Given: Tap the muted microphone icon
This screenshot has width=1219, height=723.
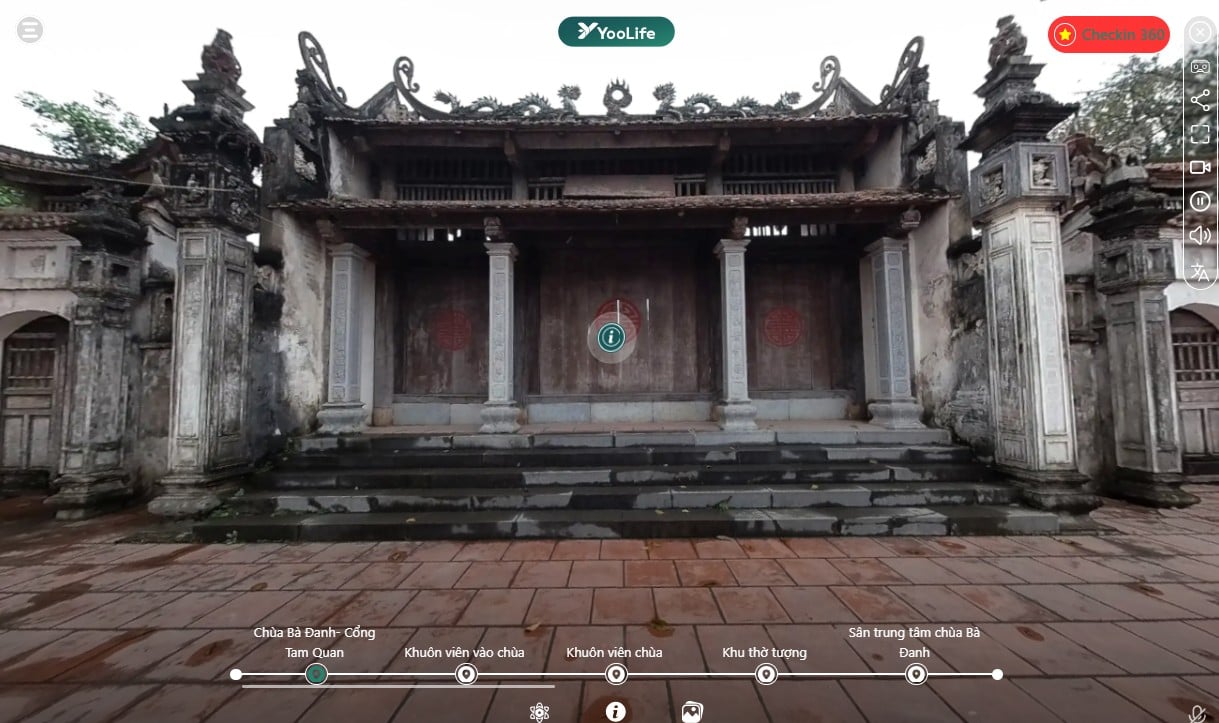Looking at the screenshot, I should point(1197,713).
